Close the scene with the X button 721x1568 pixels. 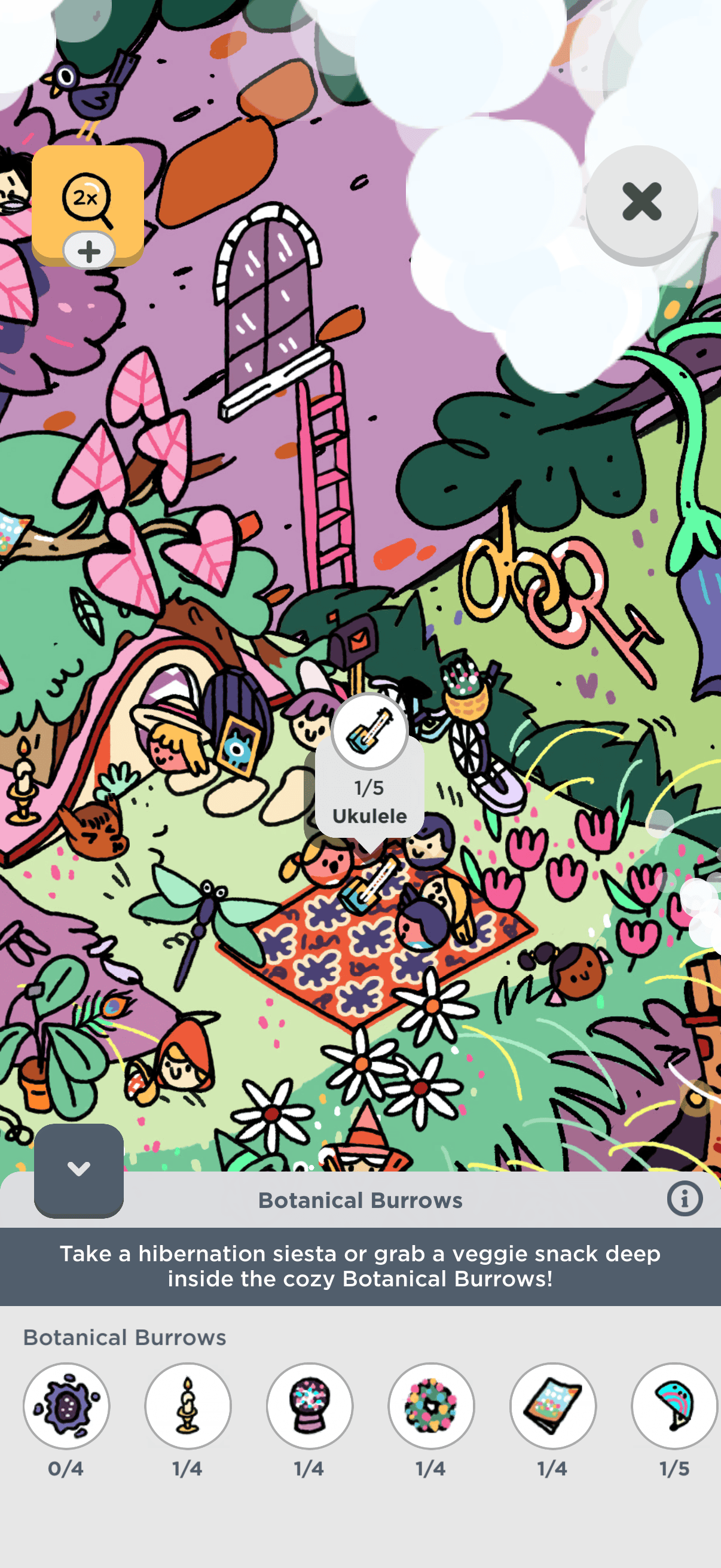[641, 202]
